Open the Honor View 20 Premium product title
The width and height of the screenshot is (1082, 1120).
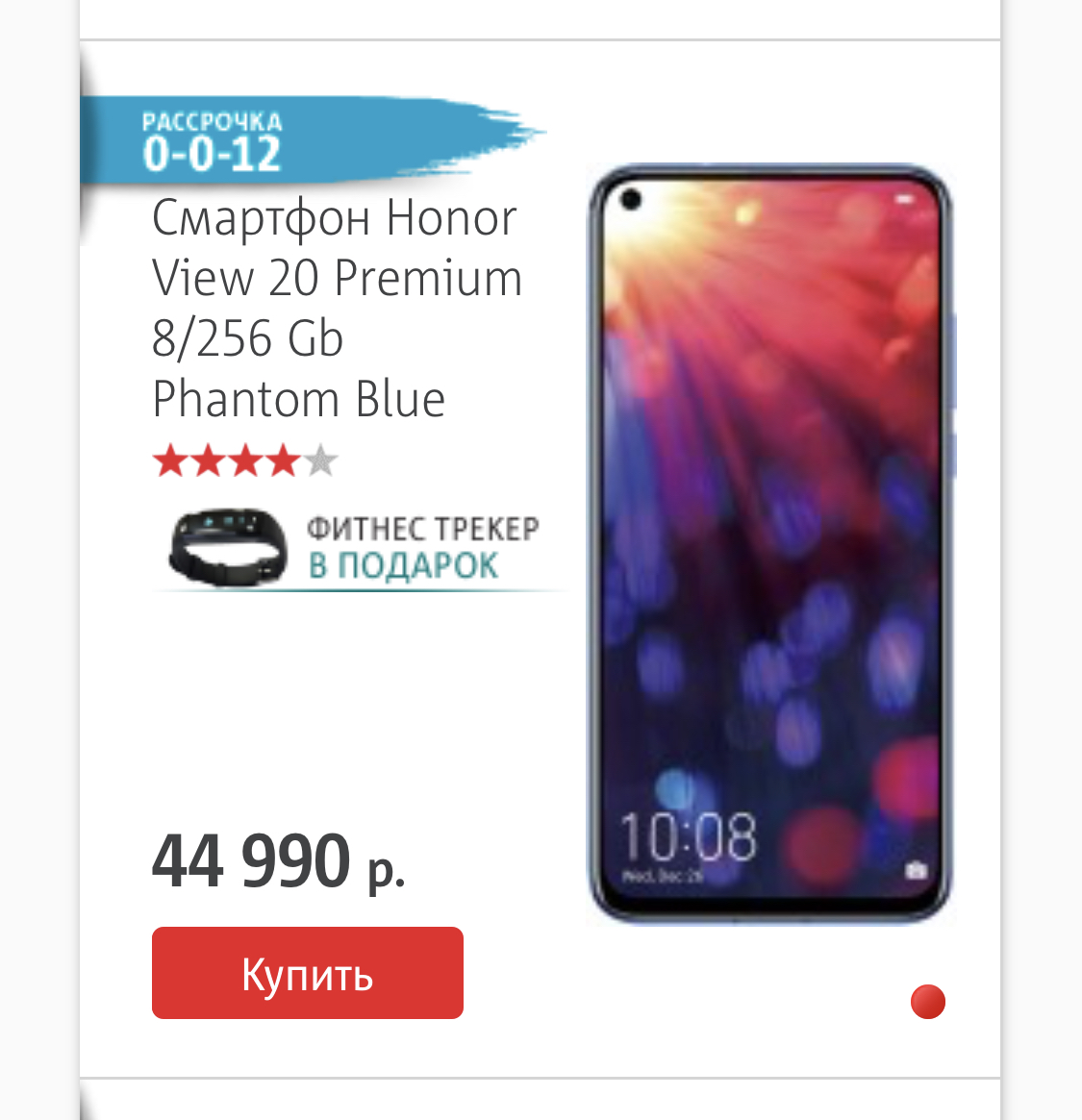pyautogui.click(x=336, y=308)
